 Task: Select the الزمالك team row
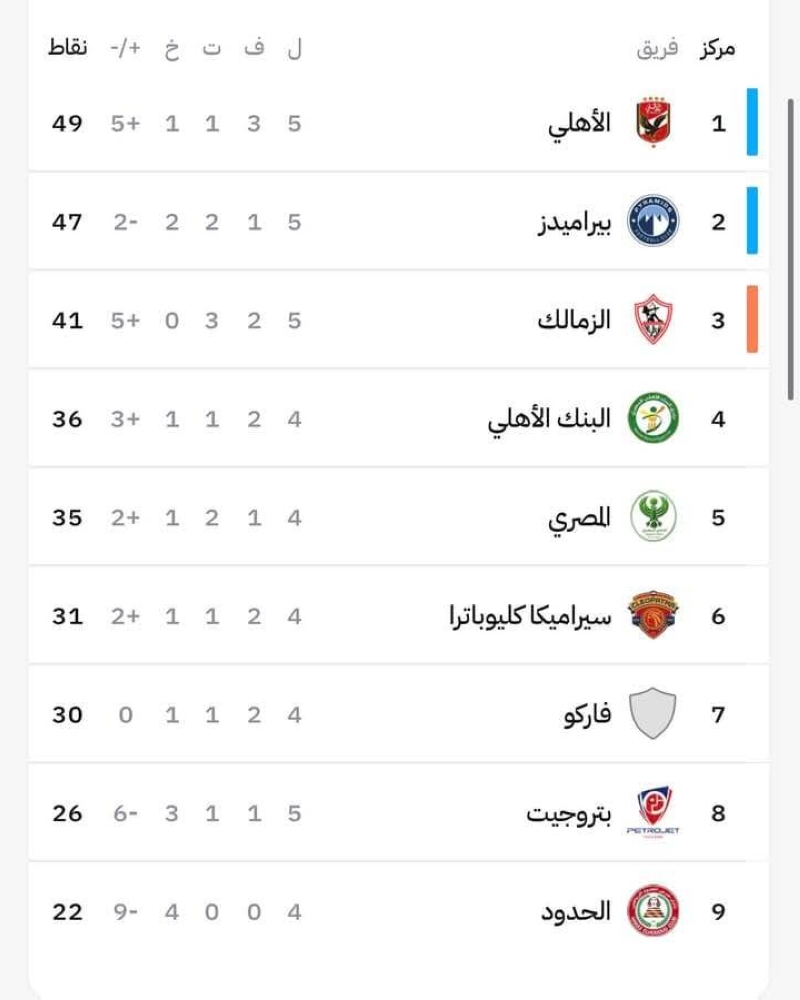(574, 321)
